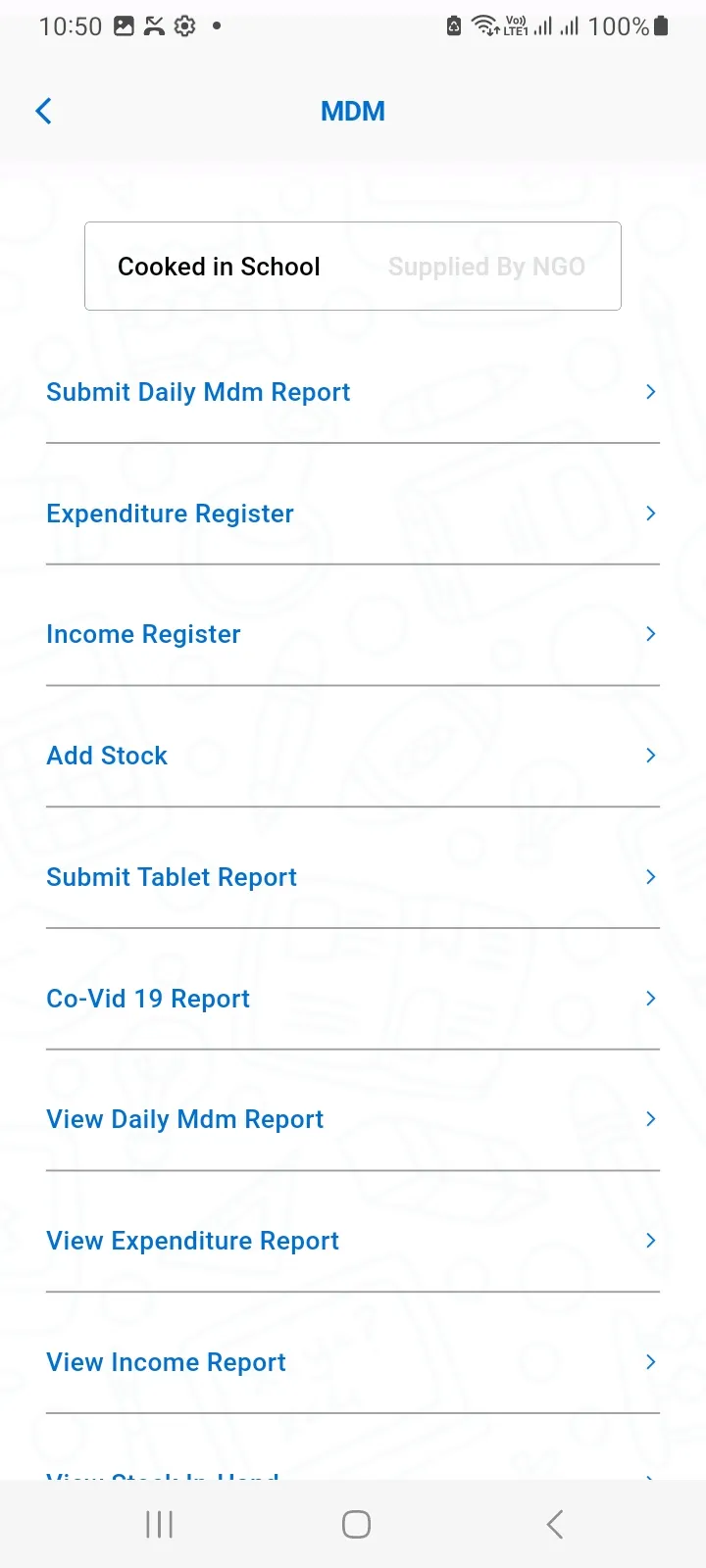Screen dimensions: 706x1568
Task: Tap the back arrow beside MDM title
Action: 43,111
